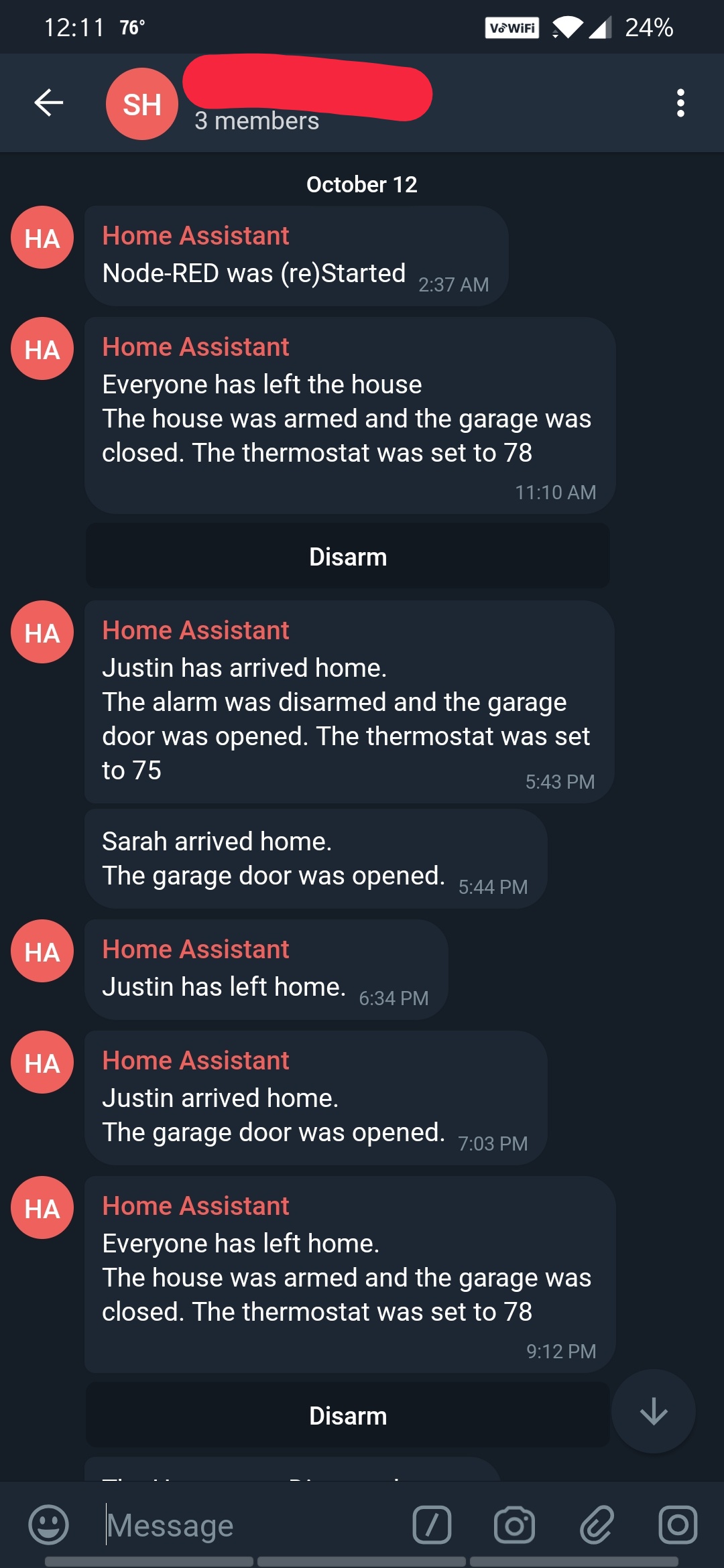Open the three-dot overflow menu
This screenshot has height=1568, width=724.
pos(680,103)
